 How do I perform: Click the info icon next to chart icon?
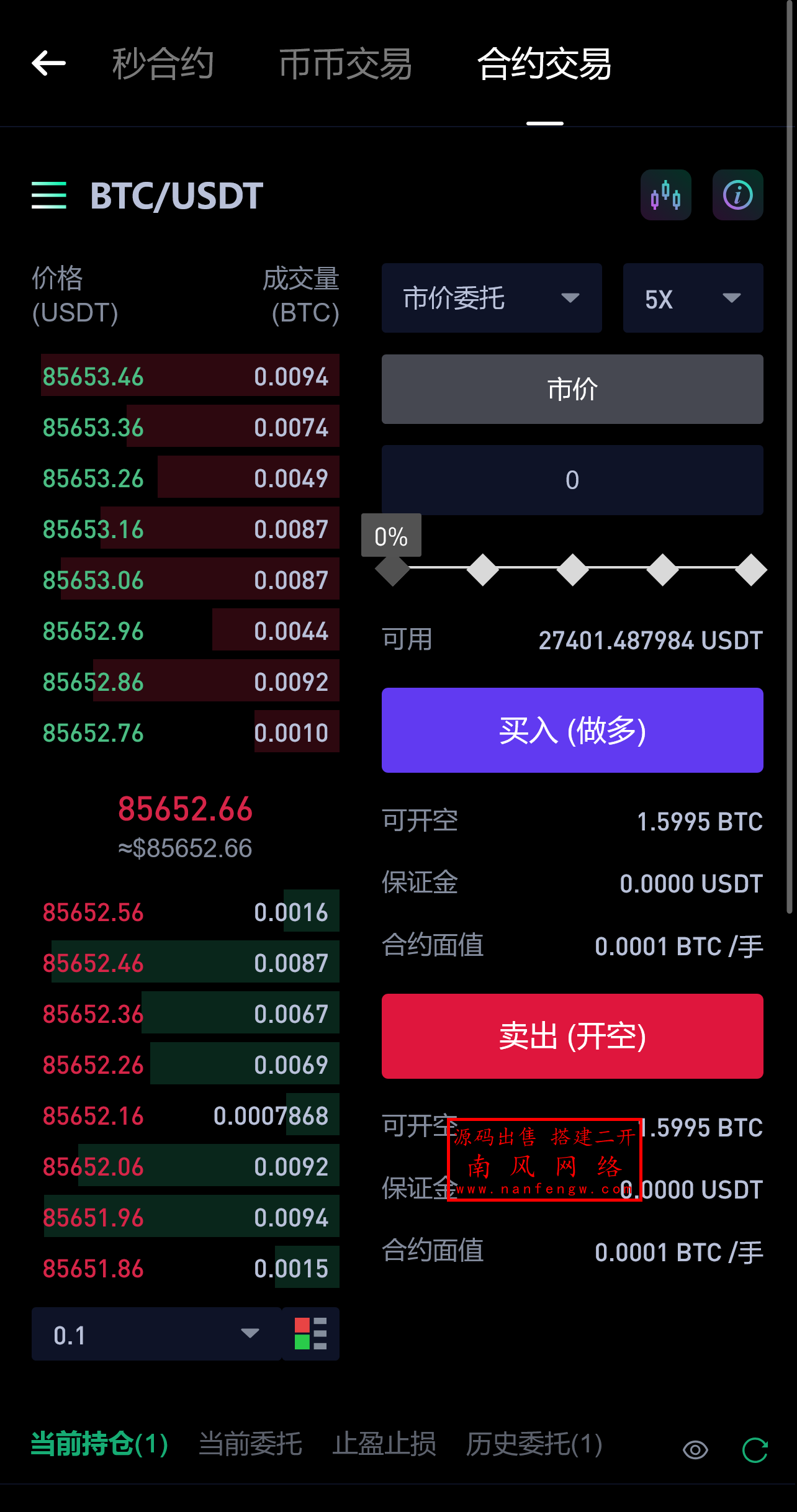tap(737, 195)
